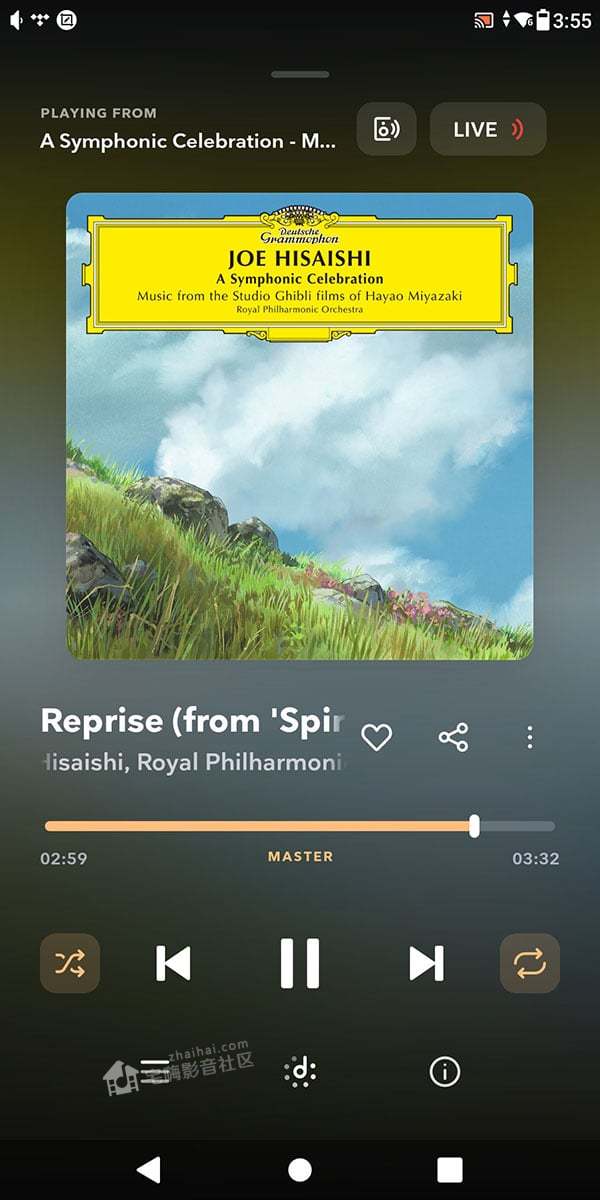
Task: Go back with the system back button
Action: 148,1169
